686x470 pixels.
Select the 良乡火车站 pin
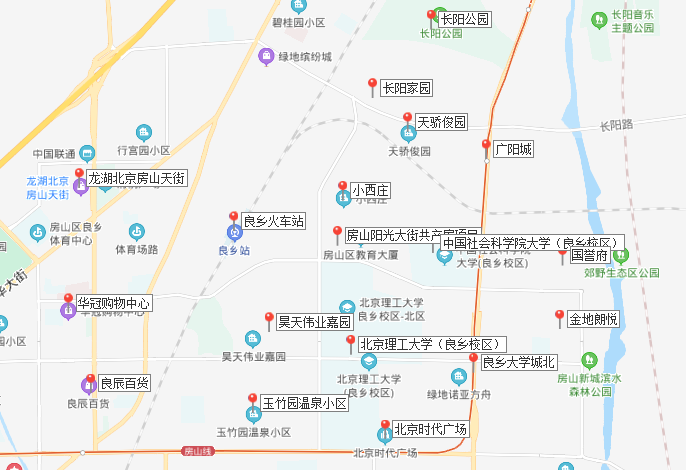point(234,219)
